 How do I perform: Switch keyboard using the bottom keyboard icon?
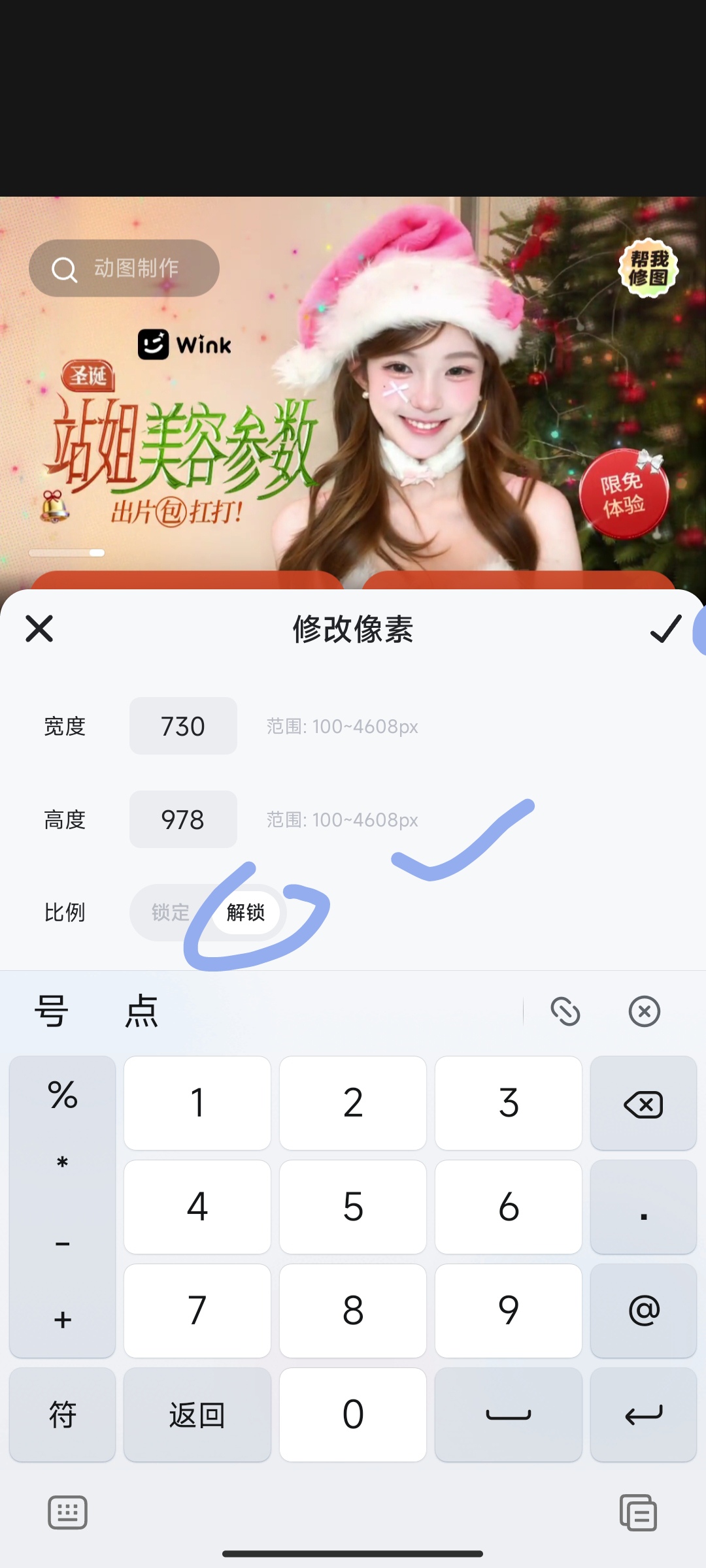tap(67, 1512)
